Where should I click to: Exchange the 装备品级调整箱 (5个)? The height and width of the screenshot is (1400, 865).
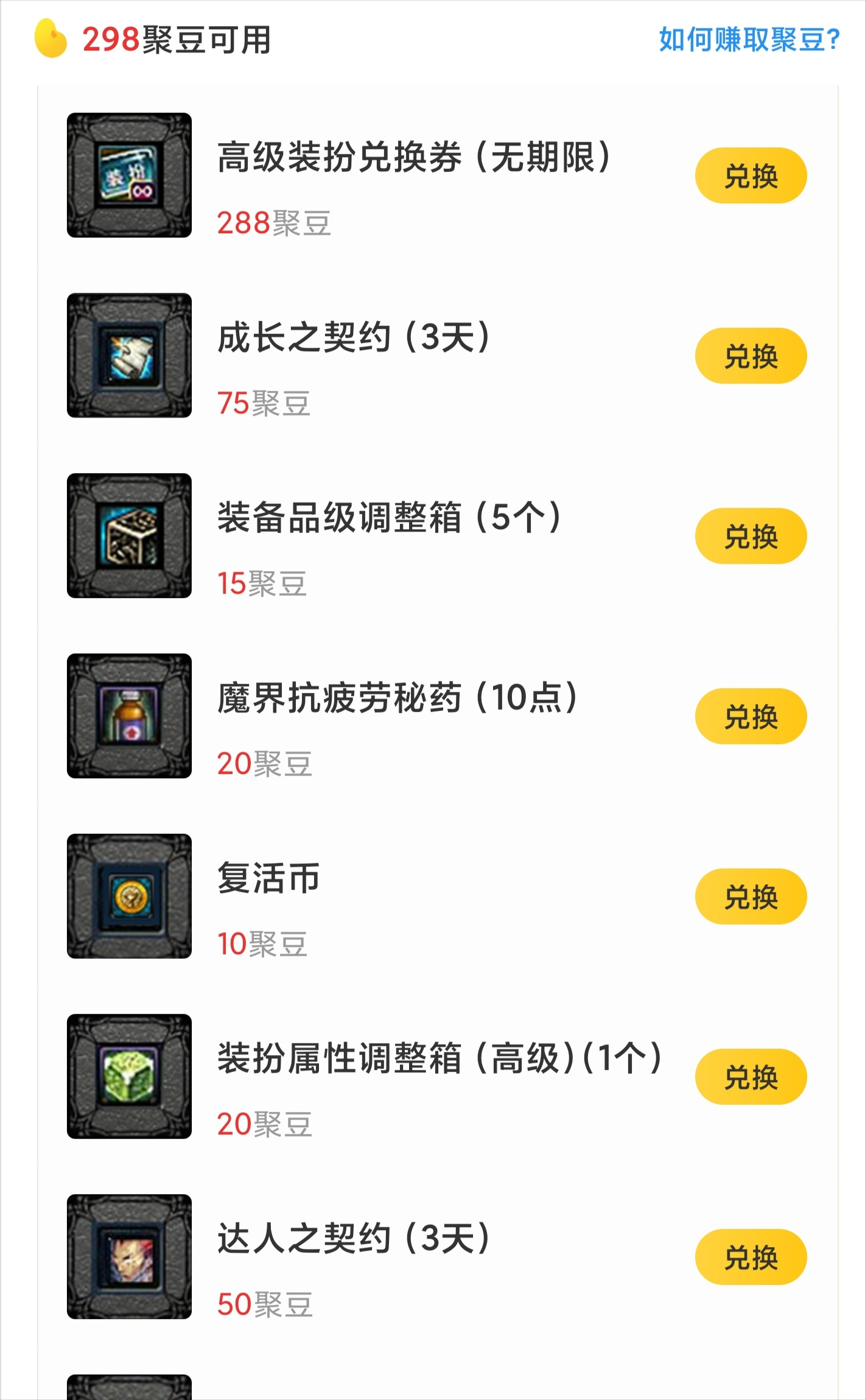[751, 535]
